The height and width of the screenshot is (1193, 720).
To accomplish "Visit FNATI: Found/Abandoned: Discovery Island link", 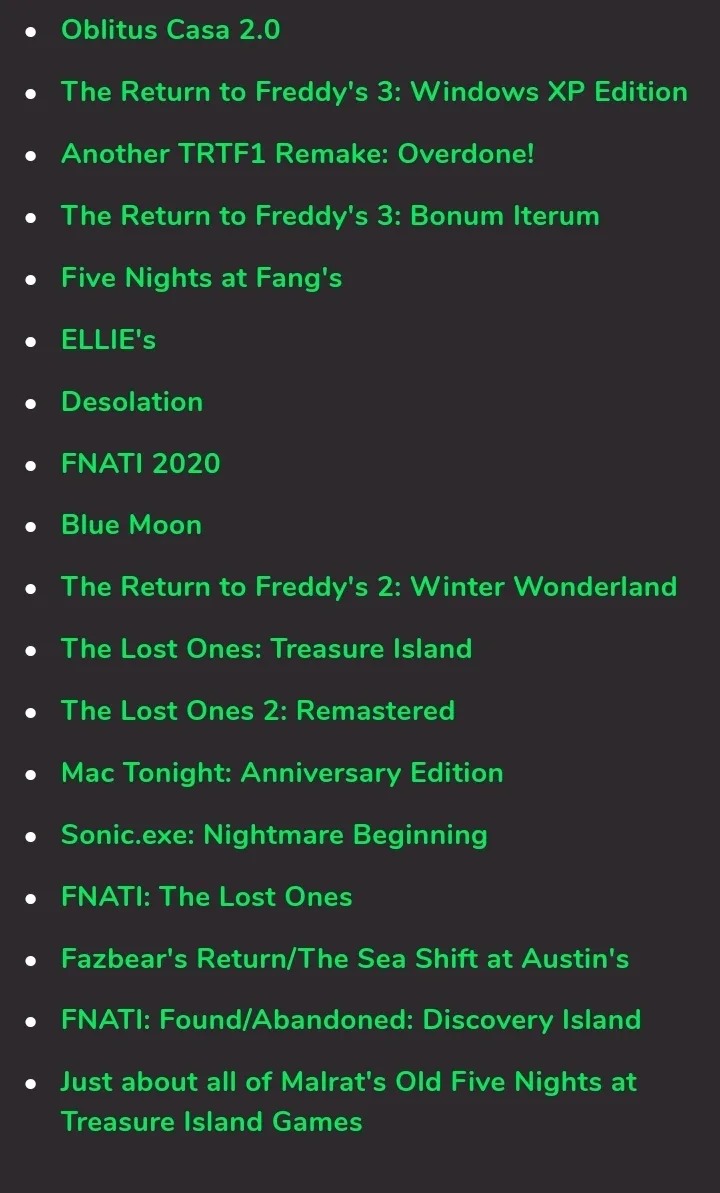I will tap(351, 1020).
